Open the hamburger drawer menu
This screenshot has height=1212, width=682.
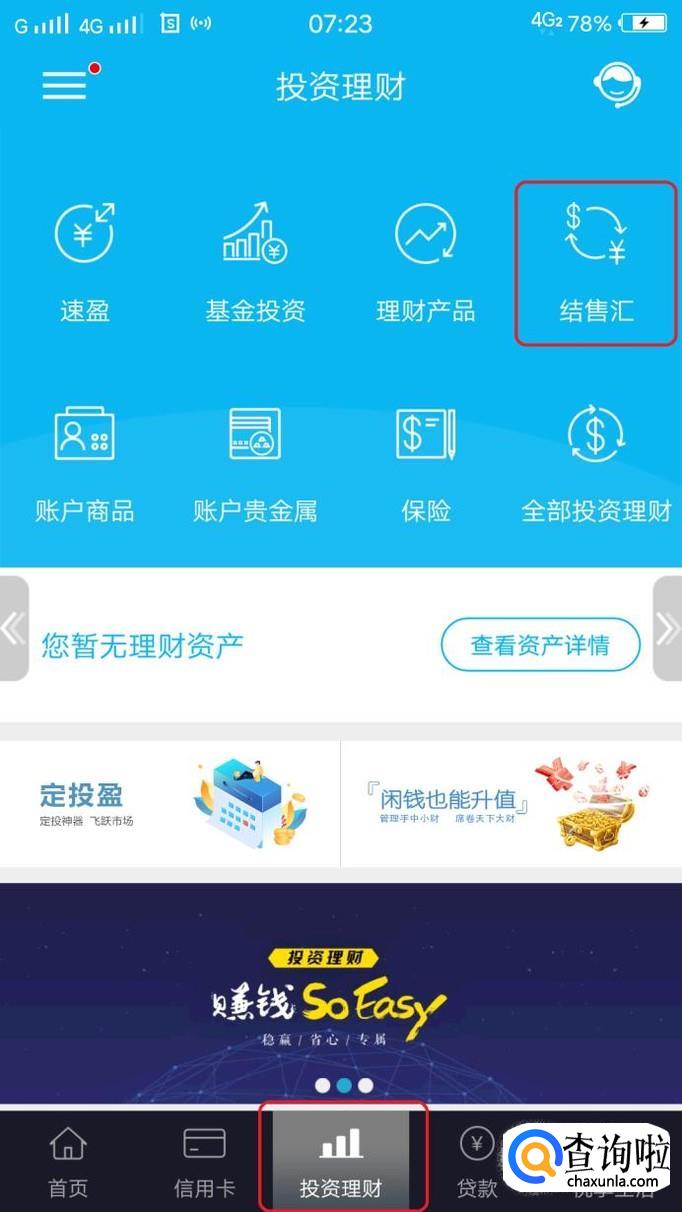[x=64, y=86]
